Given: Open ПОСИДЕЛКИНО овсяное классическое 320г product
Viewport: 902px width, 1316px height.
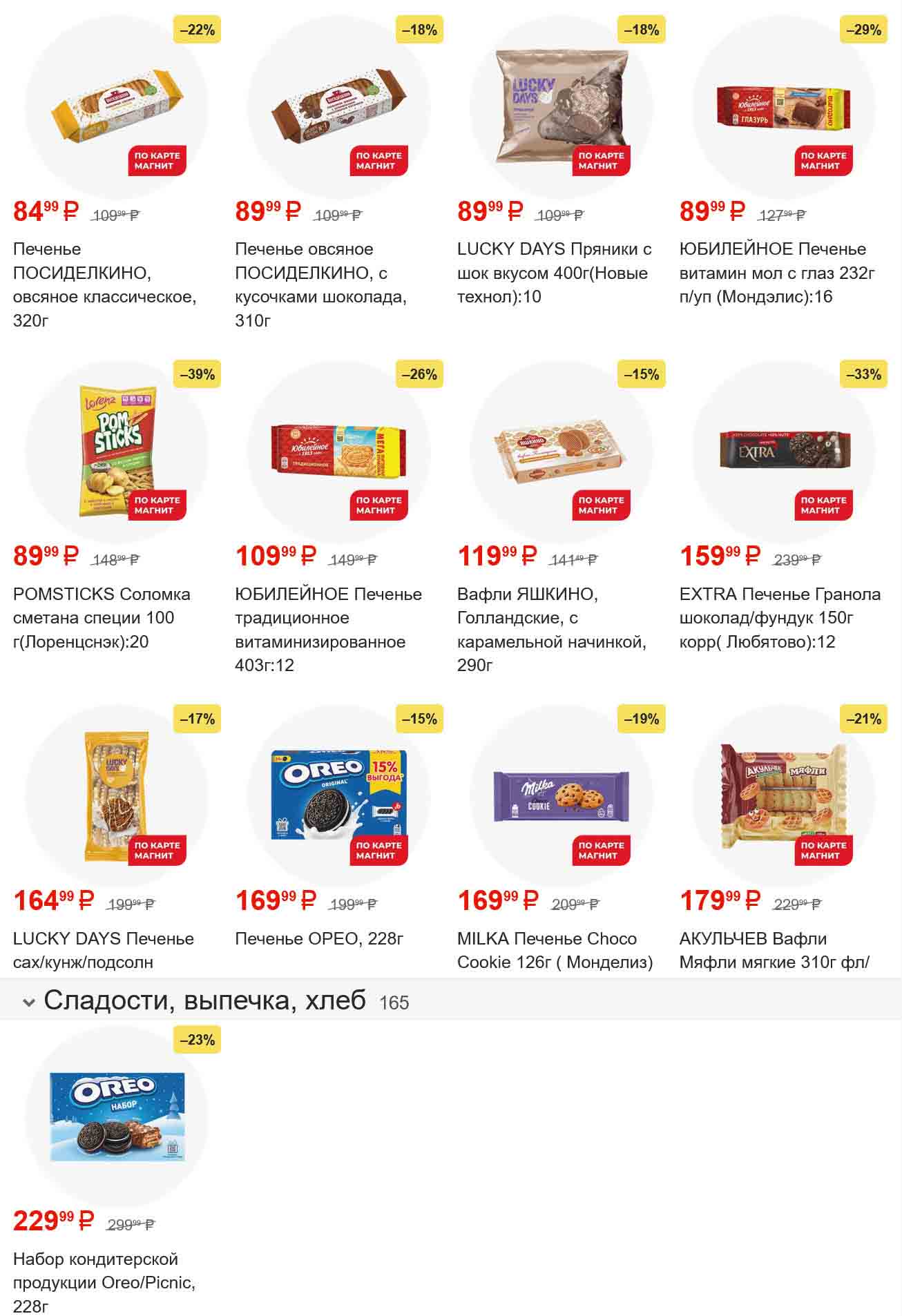Looking at the screenshot, I should pyautogui.click(x=116, y=107).
